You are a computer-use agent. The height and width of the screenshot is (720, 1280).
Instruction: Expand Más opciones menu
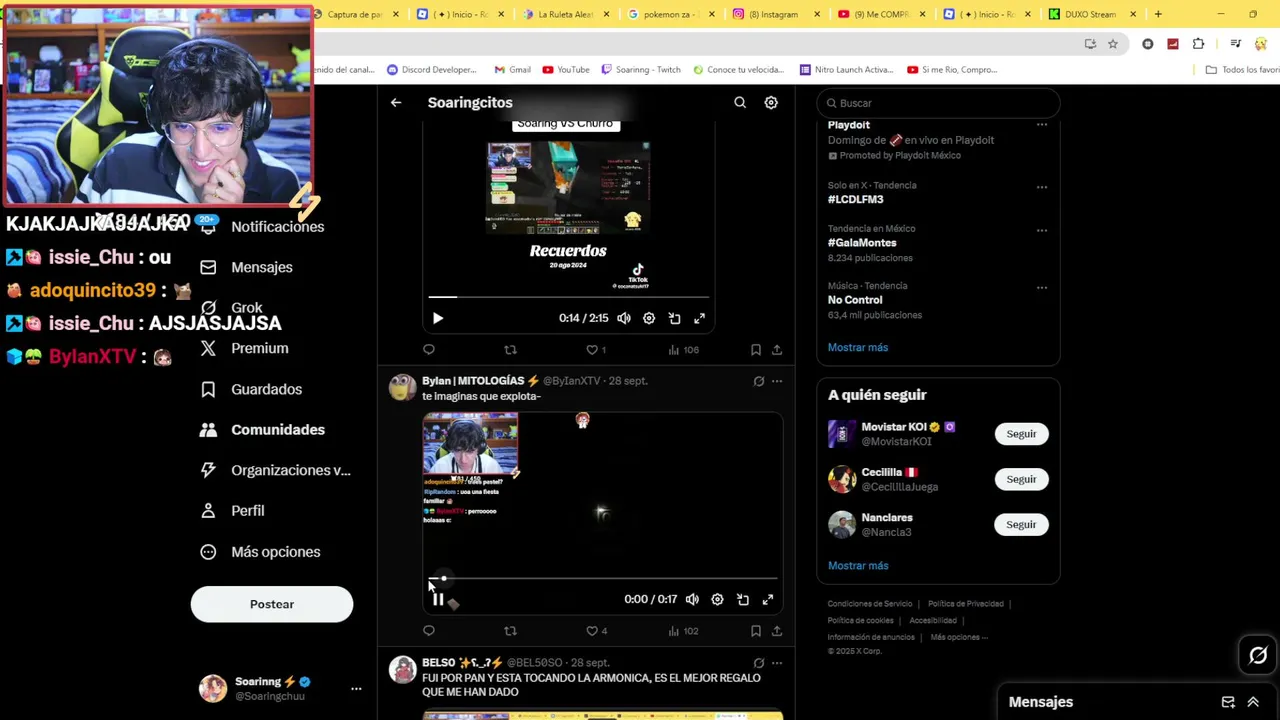275,552
